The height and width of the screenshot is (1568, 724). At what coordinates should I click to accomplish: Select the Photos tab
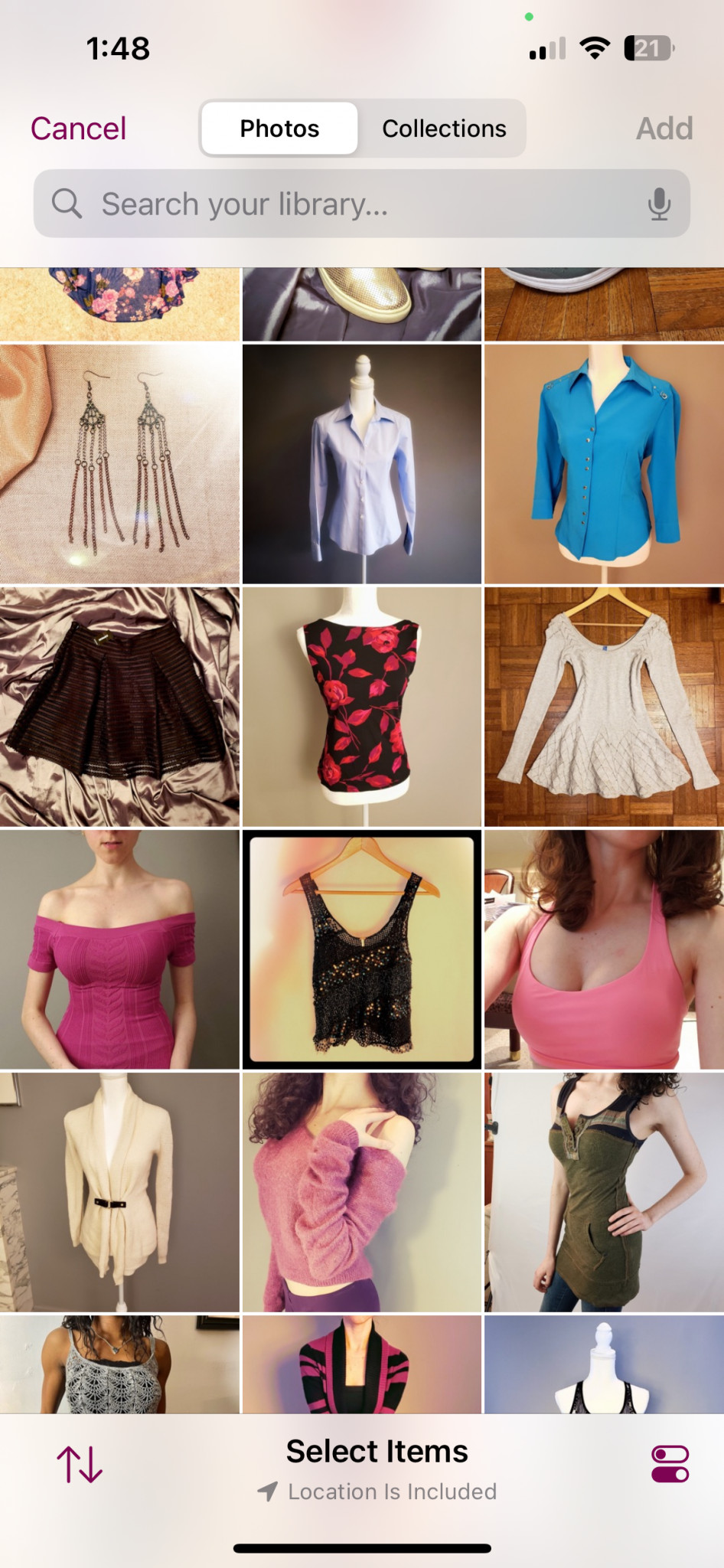279,129
